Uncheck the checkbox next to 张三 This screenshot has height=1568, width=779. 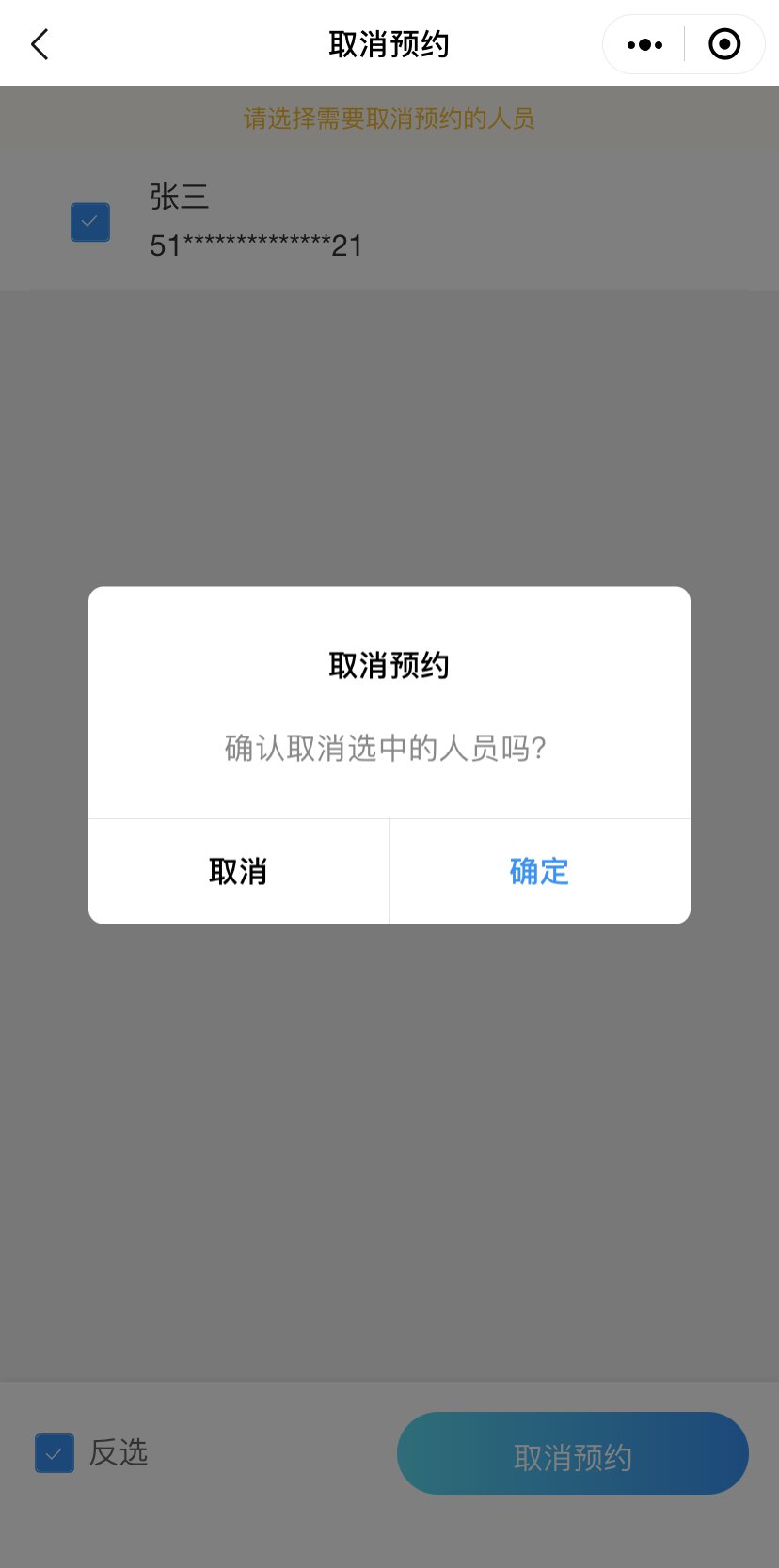point(90,222)
